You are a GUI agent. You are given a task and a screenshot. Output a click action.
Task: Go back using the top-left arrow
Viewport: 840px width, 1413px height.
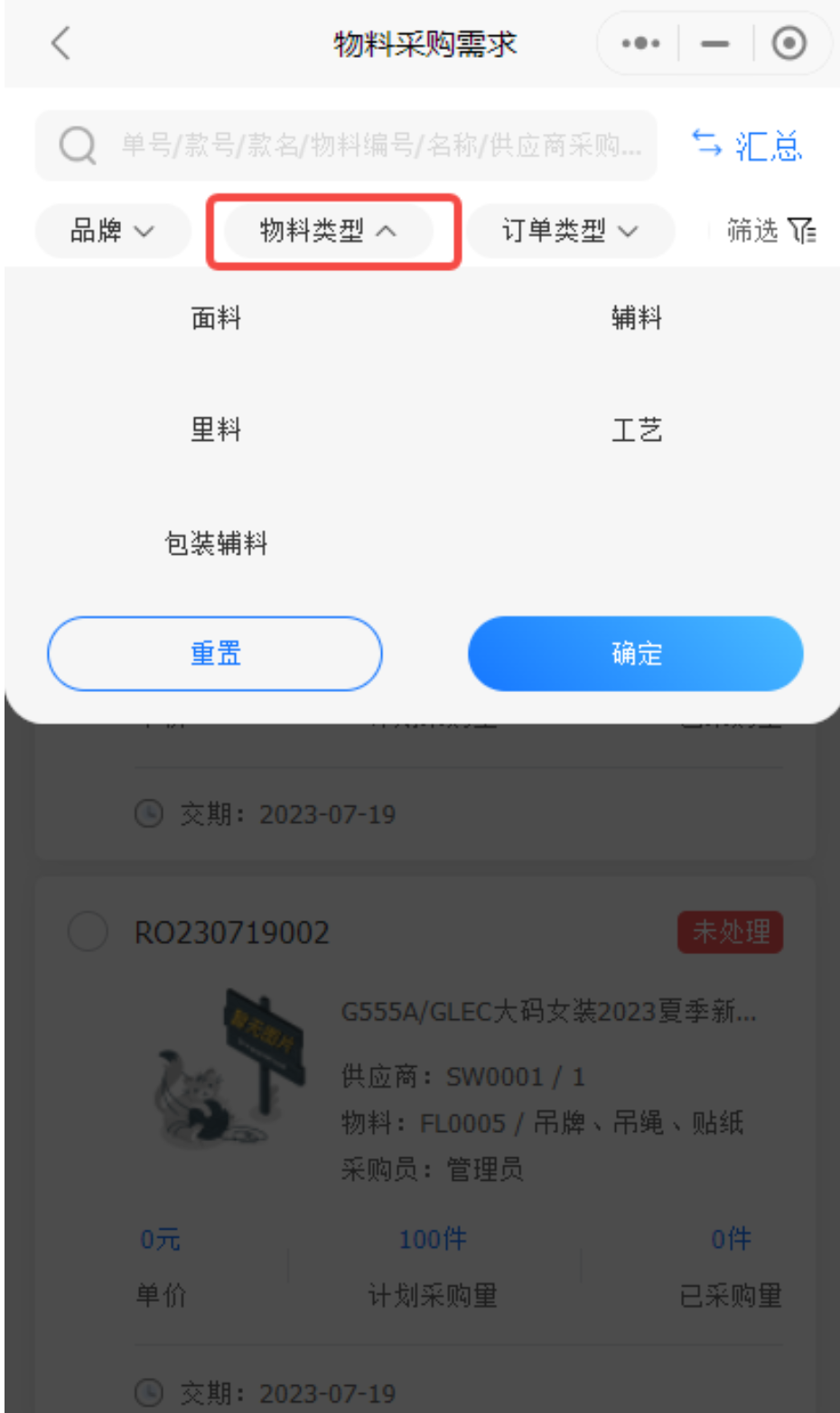click(x=61, y=43)
